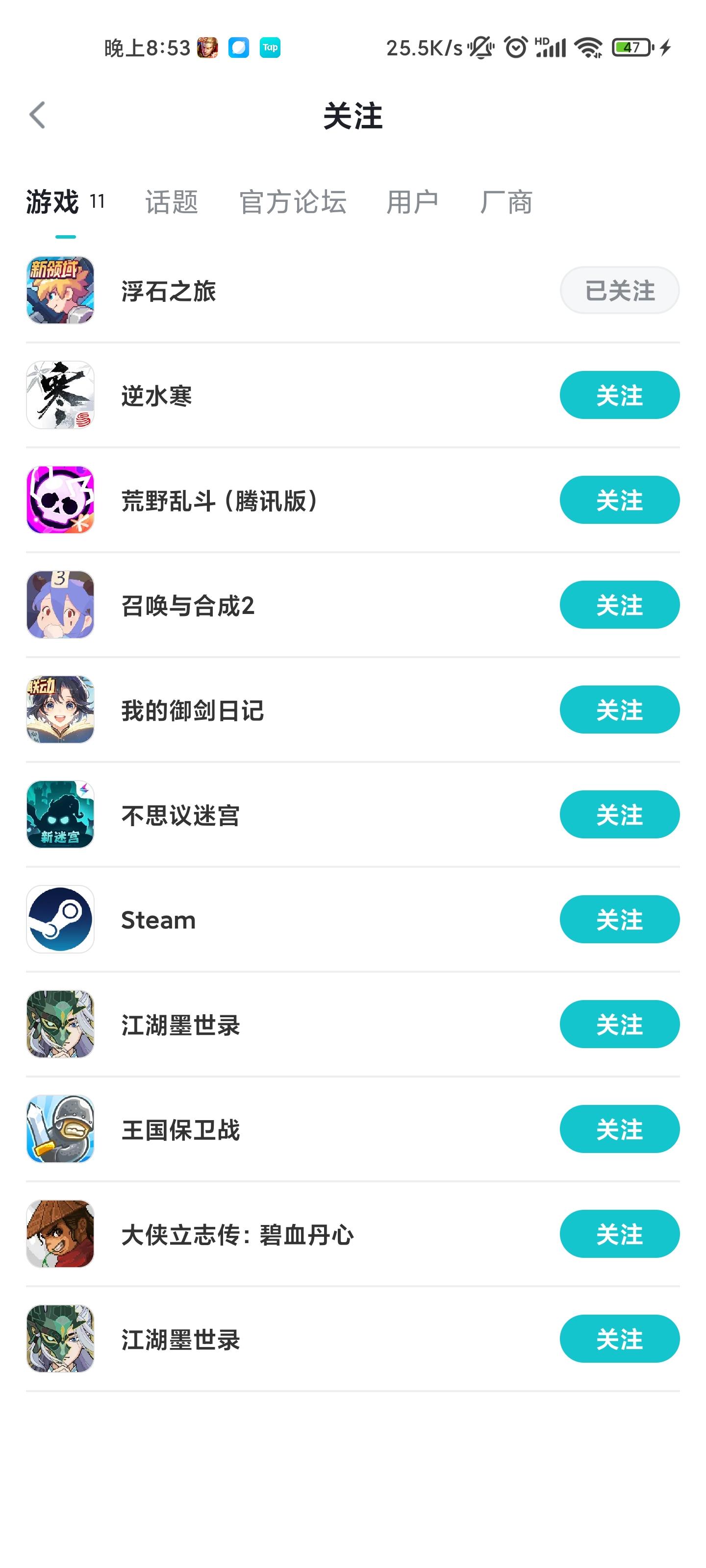The image size is (706, 1568).
Task: Unfollow 浮石之旅 via the 已关注 button
Action: pos(619,291)
